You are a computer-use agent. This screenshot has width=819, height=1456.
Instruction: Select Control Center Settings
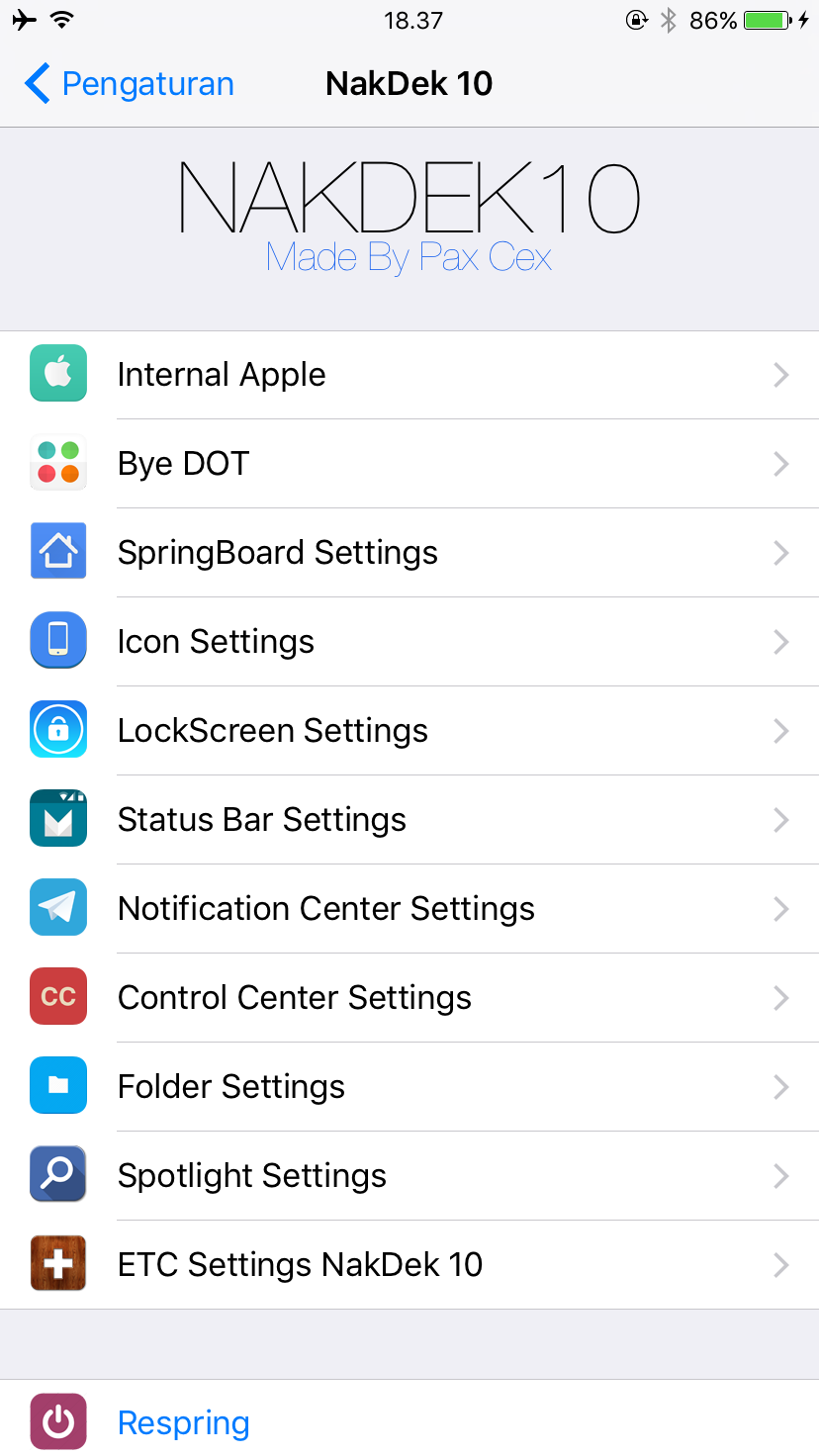(x=409, y=998)
